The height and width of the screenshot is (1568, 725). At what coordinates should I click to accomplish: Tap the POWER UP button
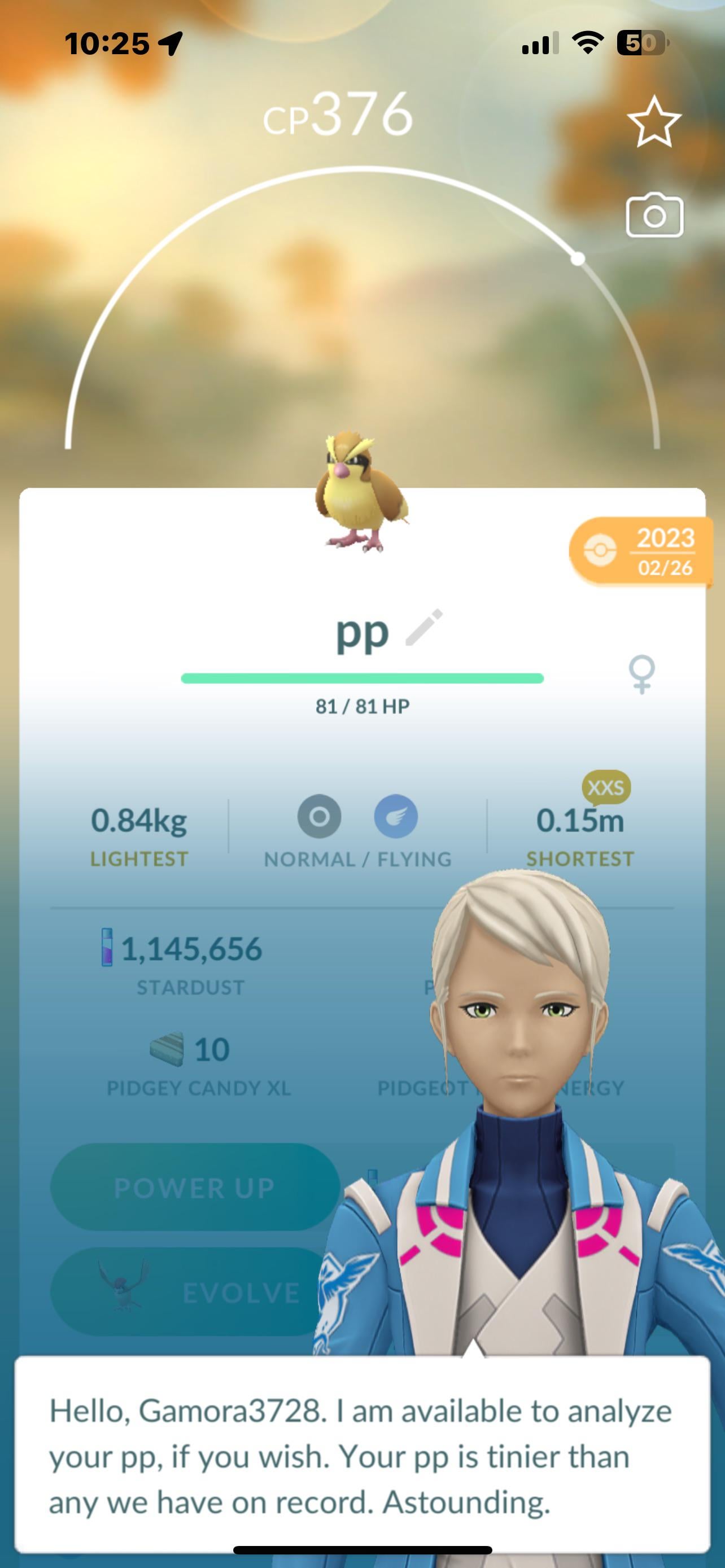194,1188
